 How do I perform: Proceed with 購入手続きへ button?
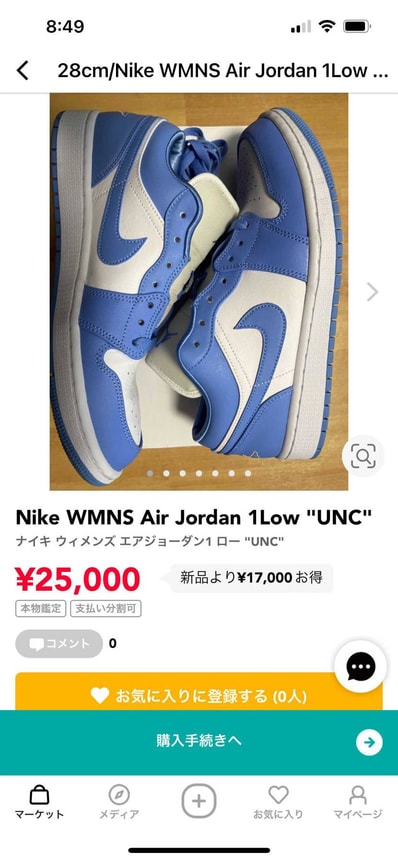tap(199, 742)
